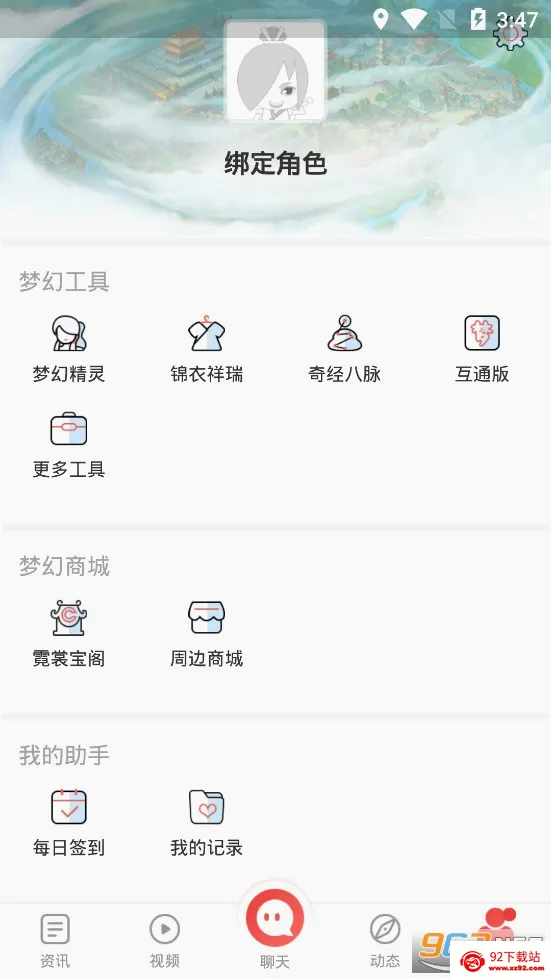View 我的记录
Image resolution: width=551 pixels, height=979 pixels.
tap(207, 823)
